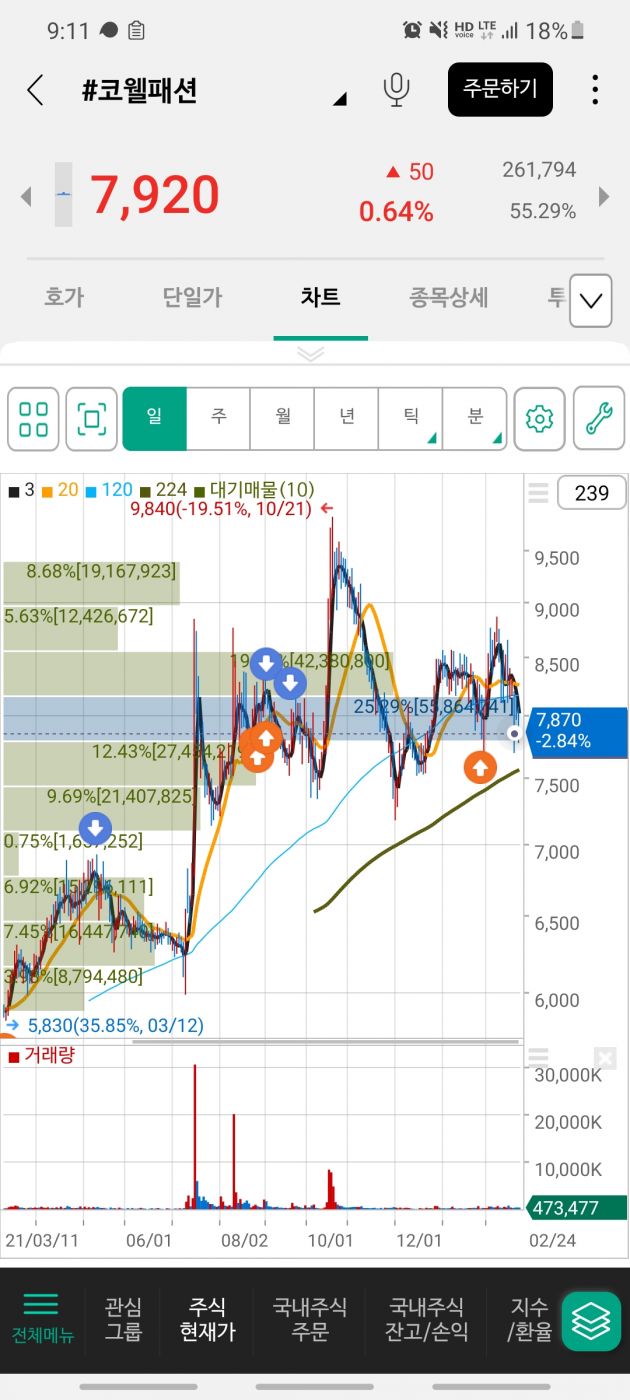Select the 년 yearly chart period

point(346,417)
